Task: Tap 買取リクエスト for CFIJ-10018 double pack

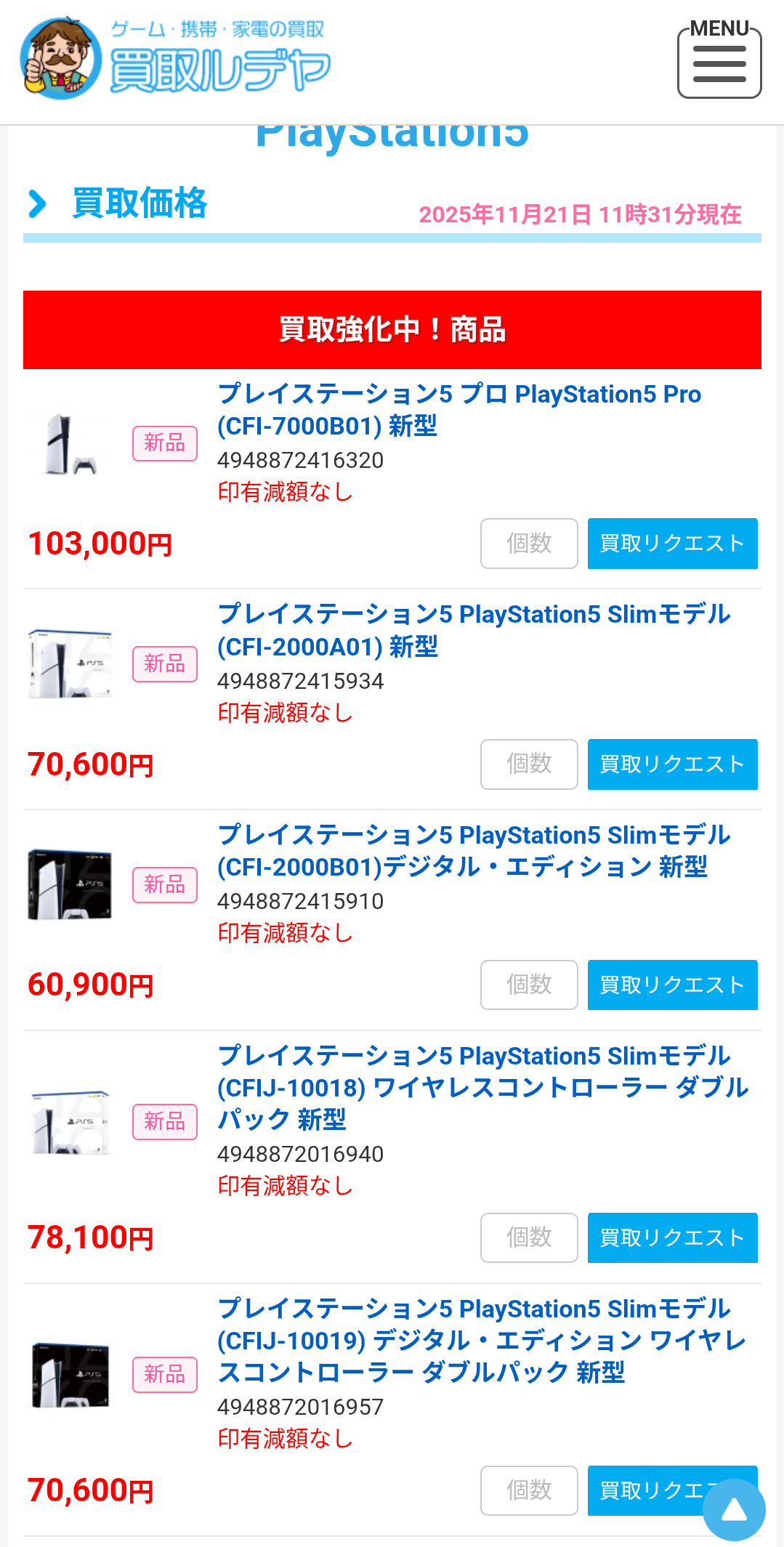Action: [x=672, y=1238]
